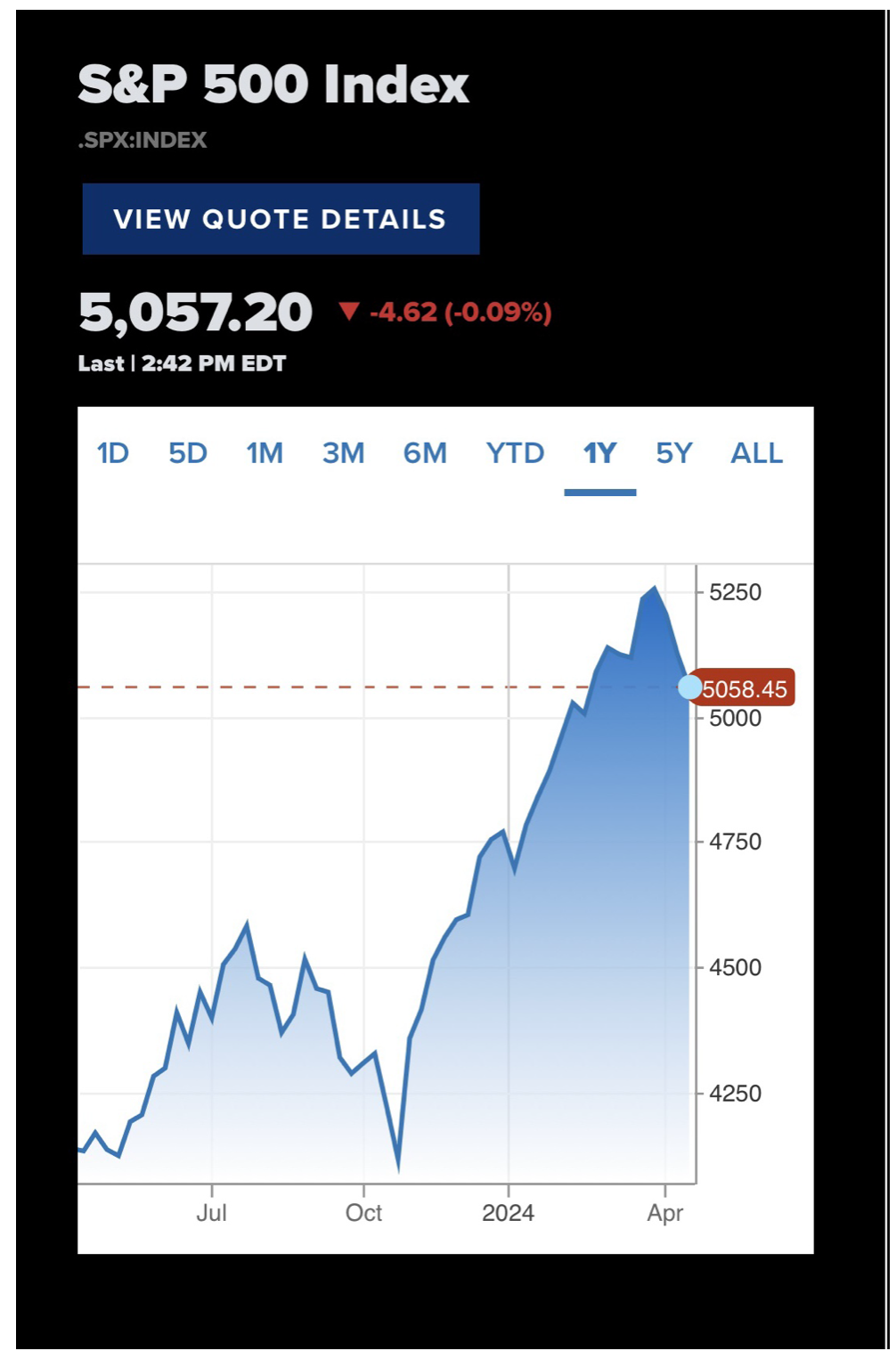Select the 1Y time range
The height and width of the screenshot is (1359, 896).
[x=599, y=453]
